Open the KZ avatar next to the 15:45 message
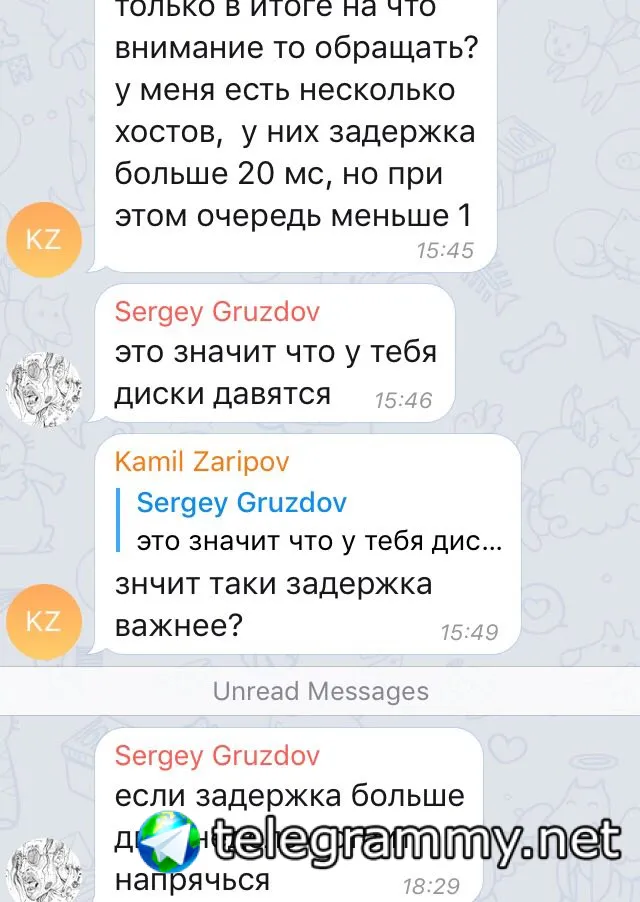This screenshot has width=640, height=902. pyautogui.click(x=44, y=239)
